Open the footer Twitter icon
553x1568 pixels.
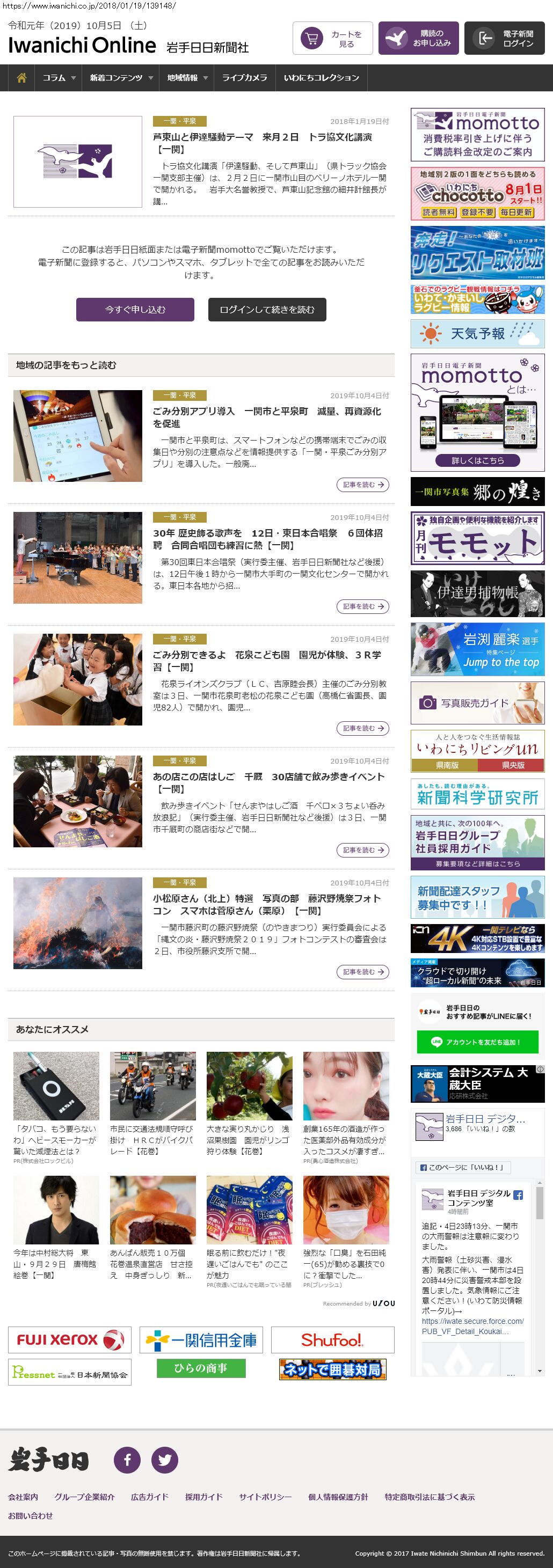click(x=164, y=1459)
